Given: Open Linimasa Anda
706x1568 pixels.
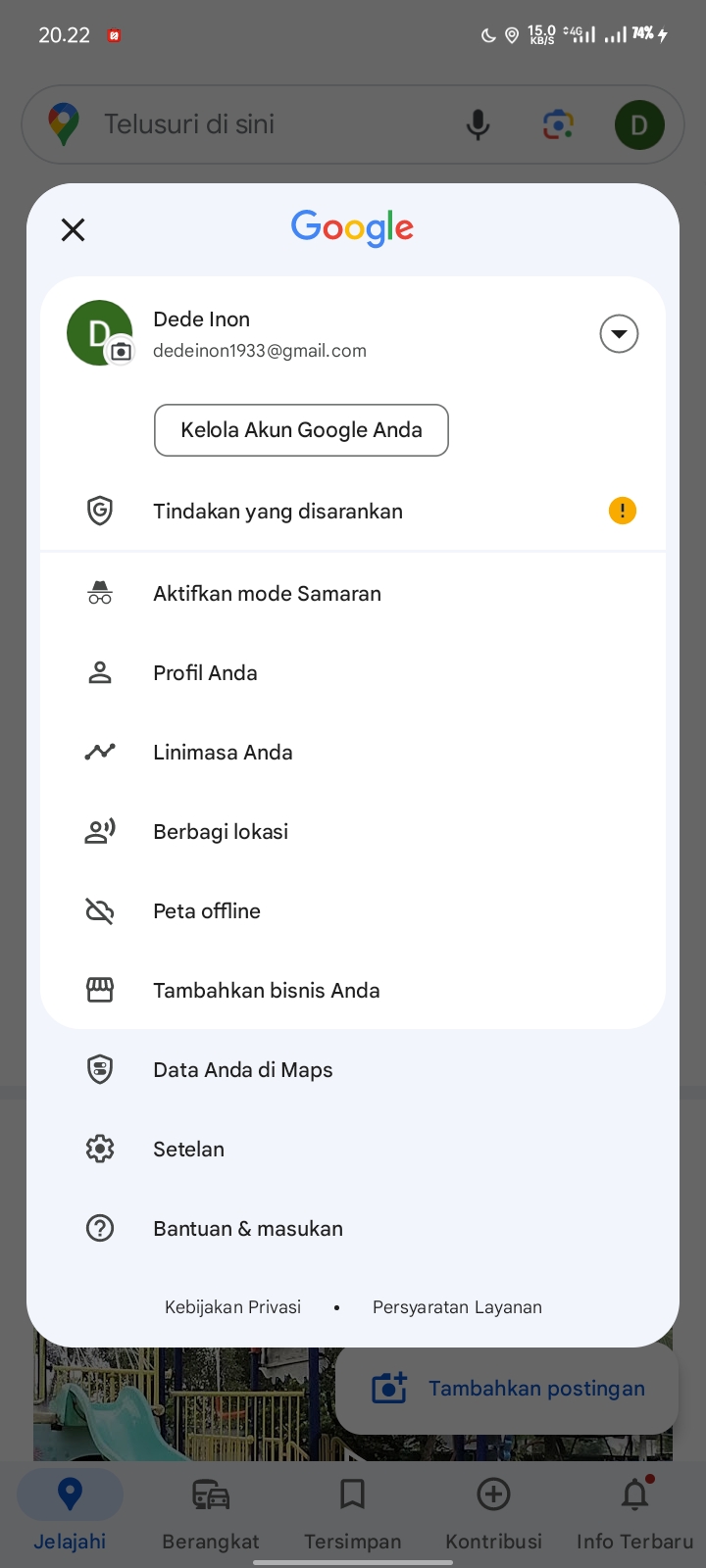Looking at the screenshot, I should tap(353, 752).
